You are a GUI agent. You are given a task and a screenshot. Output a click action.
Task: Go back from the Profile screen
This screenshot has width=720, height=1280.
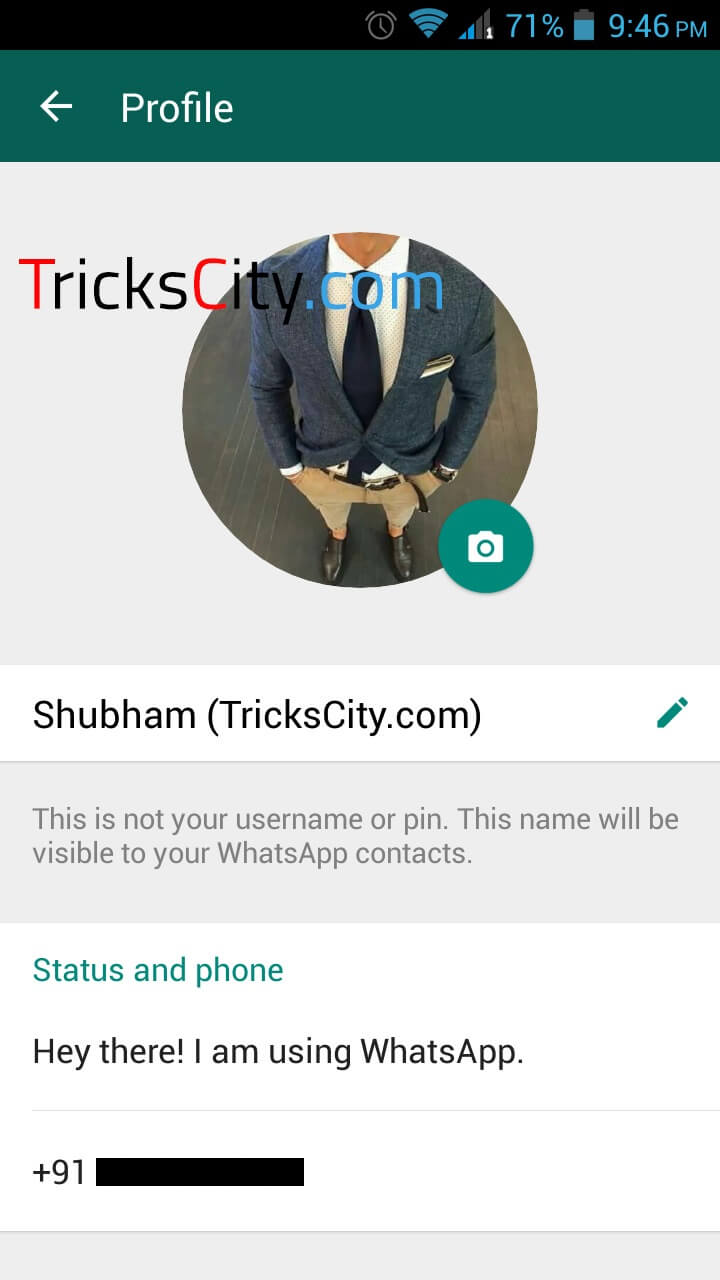pyautogui.click(x=56, y=107)
